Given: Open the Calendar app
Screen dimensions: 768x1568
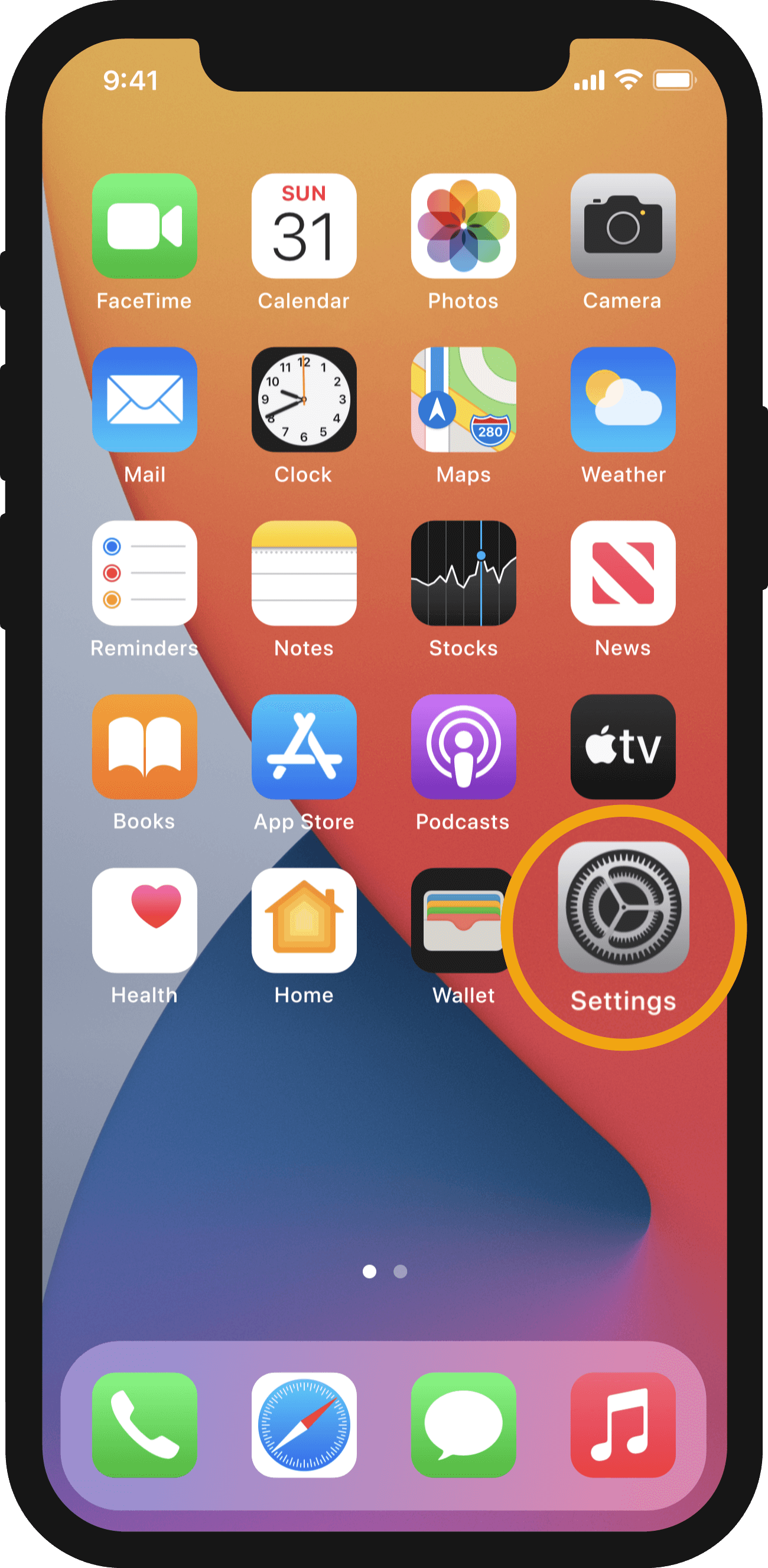Looking at the screenshot, I should point(304,226).
